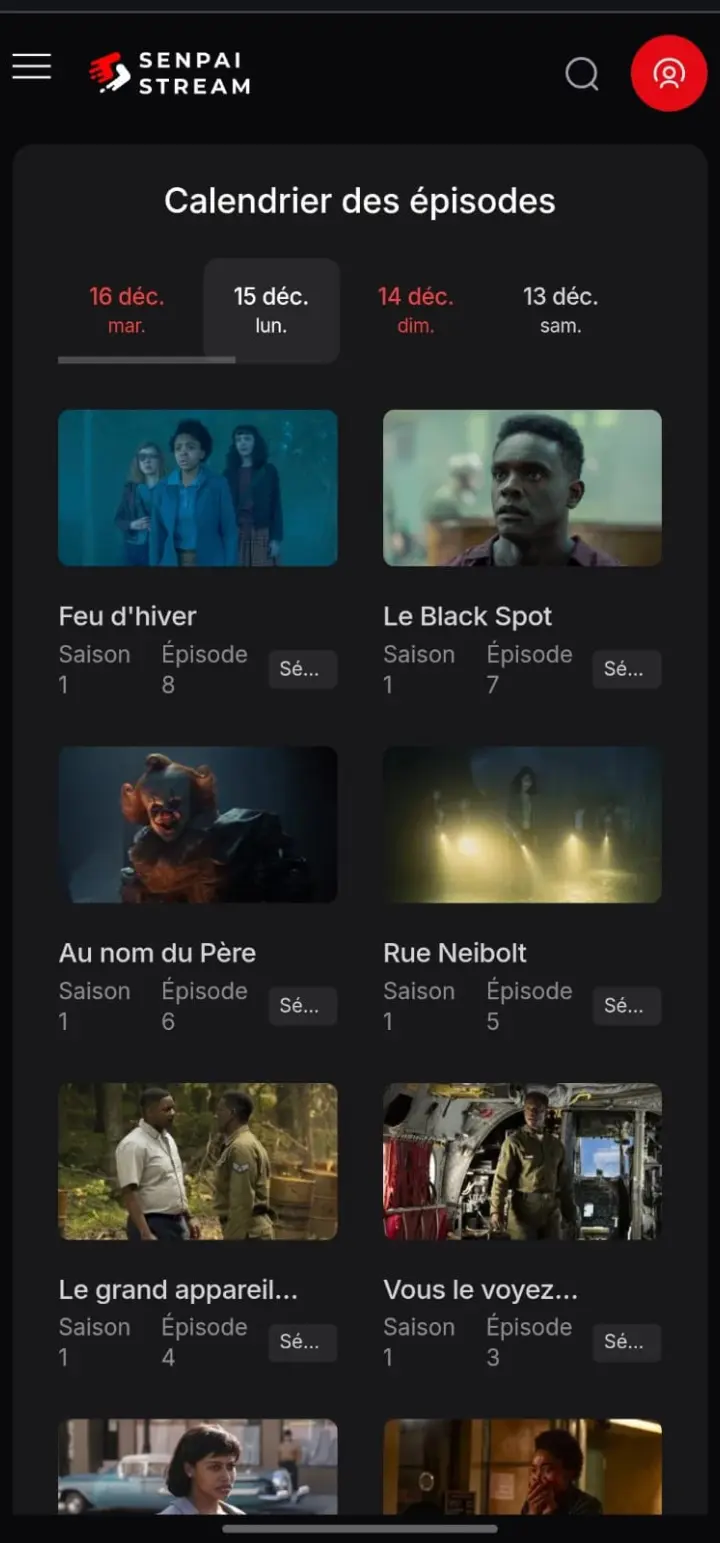The image size is (720, 1543).
Task: Tap the Sé... button next to Au nom du Père
Action: point(302,1006)
